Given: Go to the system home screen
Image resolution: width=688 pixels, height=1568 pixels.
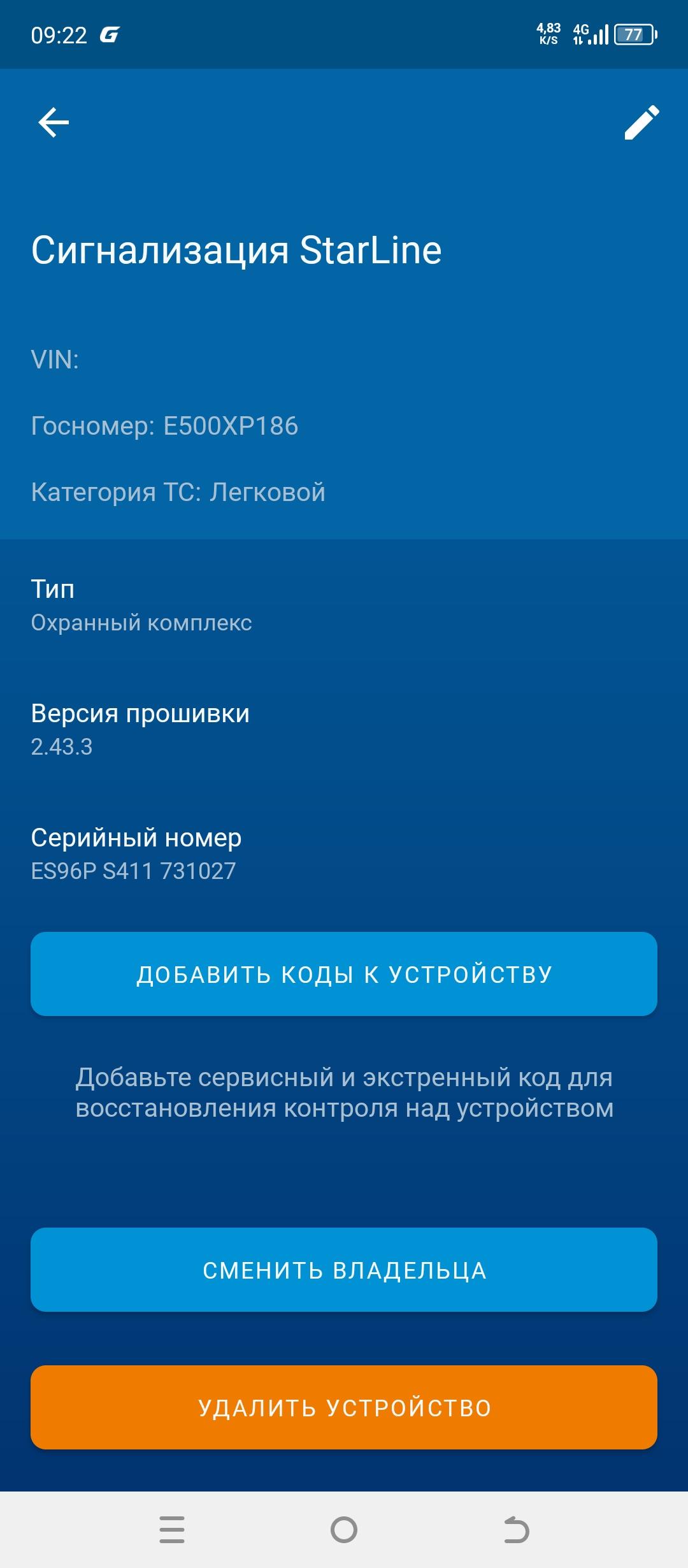Looking at the screenshot, I should pos(344,1530).
